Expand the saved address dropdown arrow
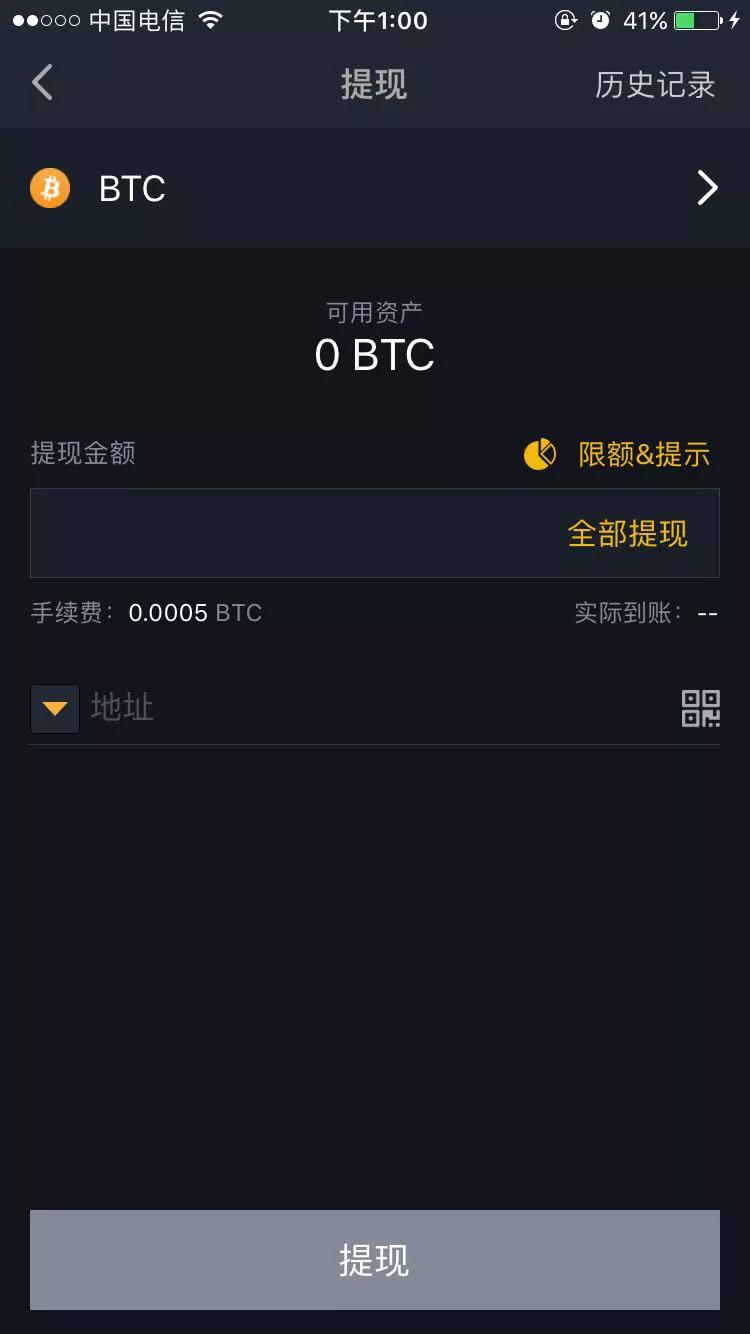The image size is (750, 1334). point(55,708)
